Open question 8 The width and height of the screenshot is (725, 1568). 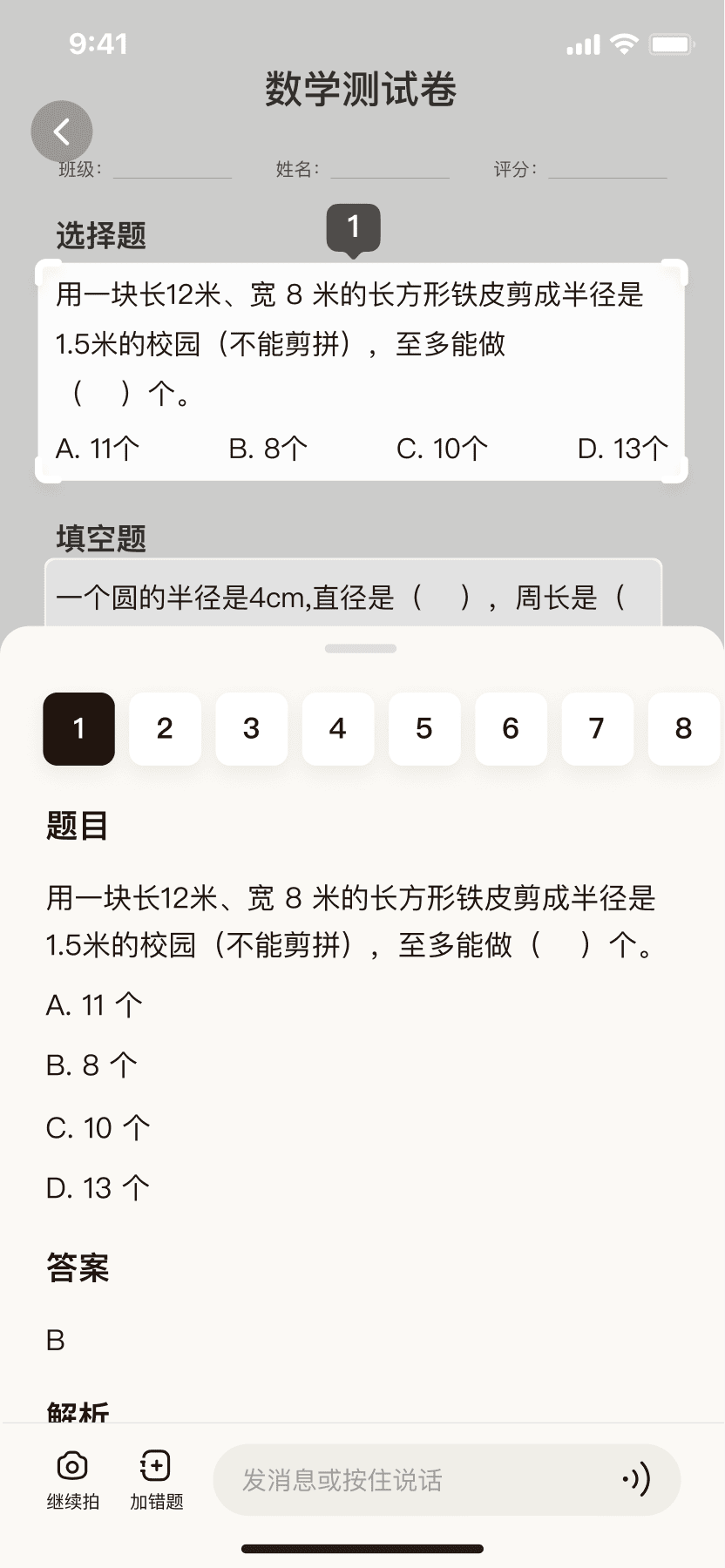click(684, 729)
